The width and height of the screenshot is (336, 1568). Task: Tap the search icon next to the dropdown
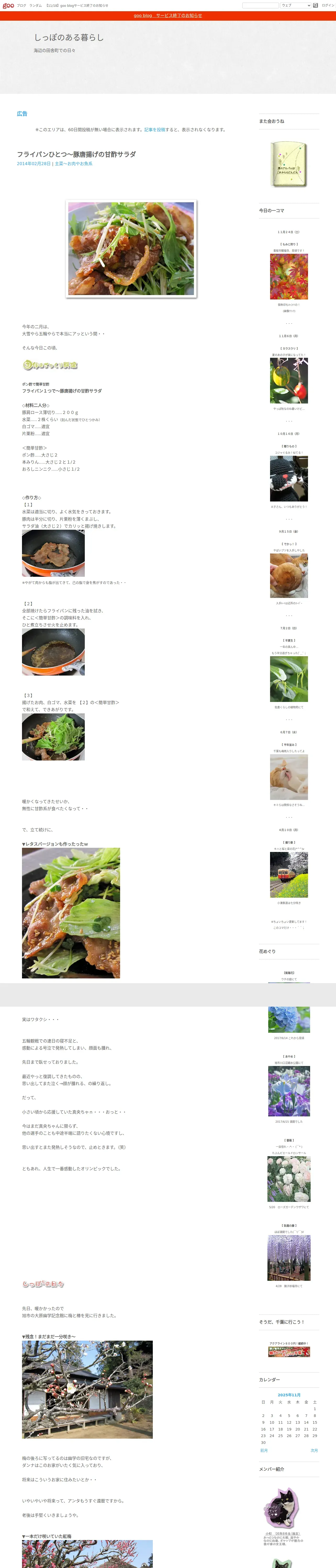(x=315, y=5)
